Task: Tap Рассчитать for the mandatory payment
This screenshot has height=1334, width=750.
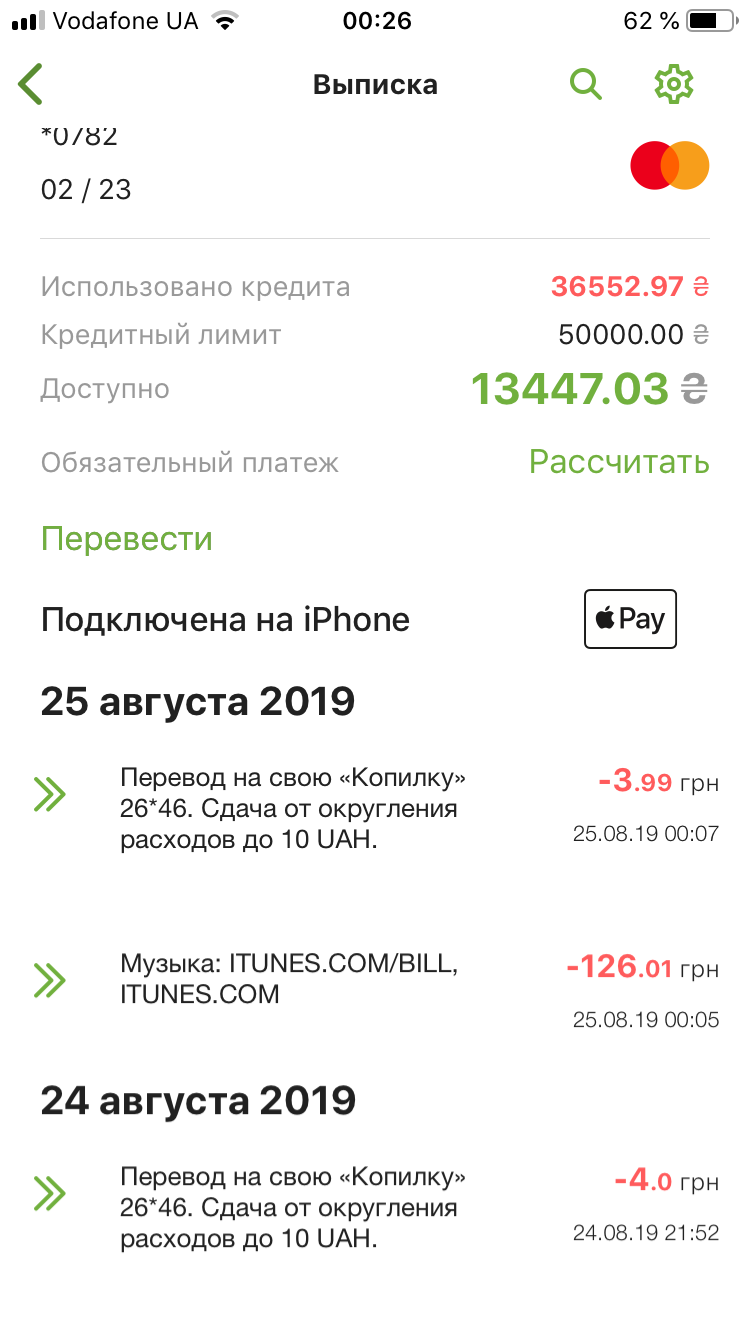Action: point(619,462)
